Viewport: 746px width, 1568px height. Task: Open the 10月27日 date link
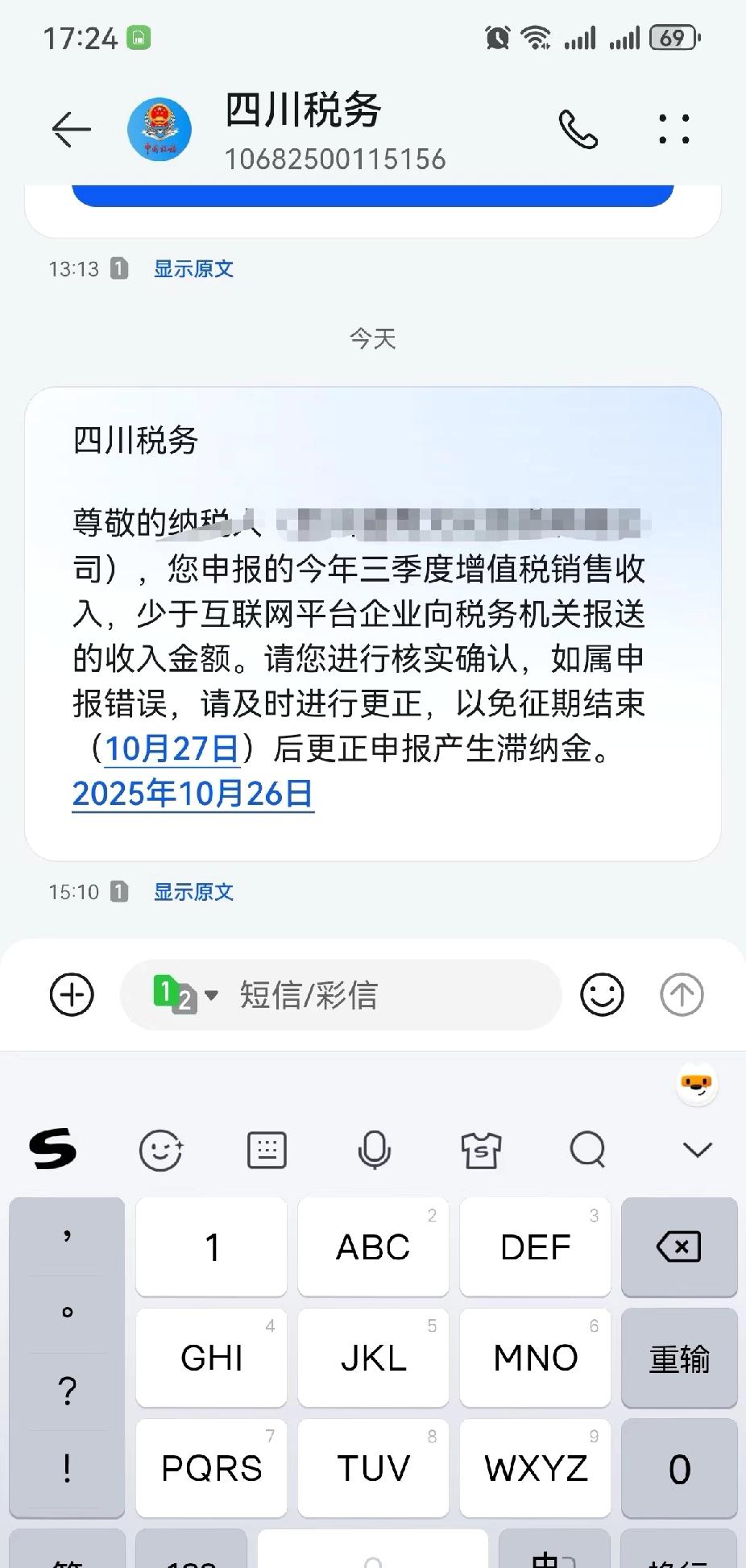pos(172,749)
